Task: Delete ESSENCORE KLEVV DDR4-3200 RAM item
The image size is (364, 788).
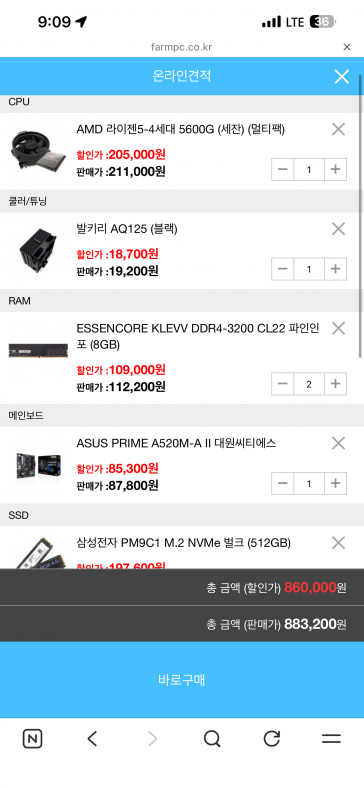Action: click(x=338, y=328)
